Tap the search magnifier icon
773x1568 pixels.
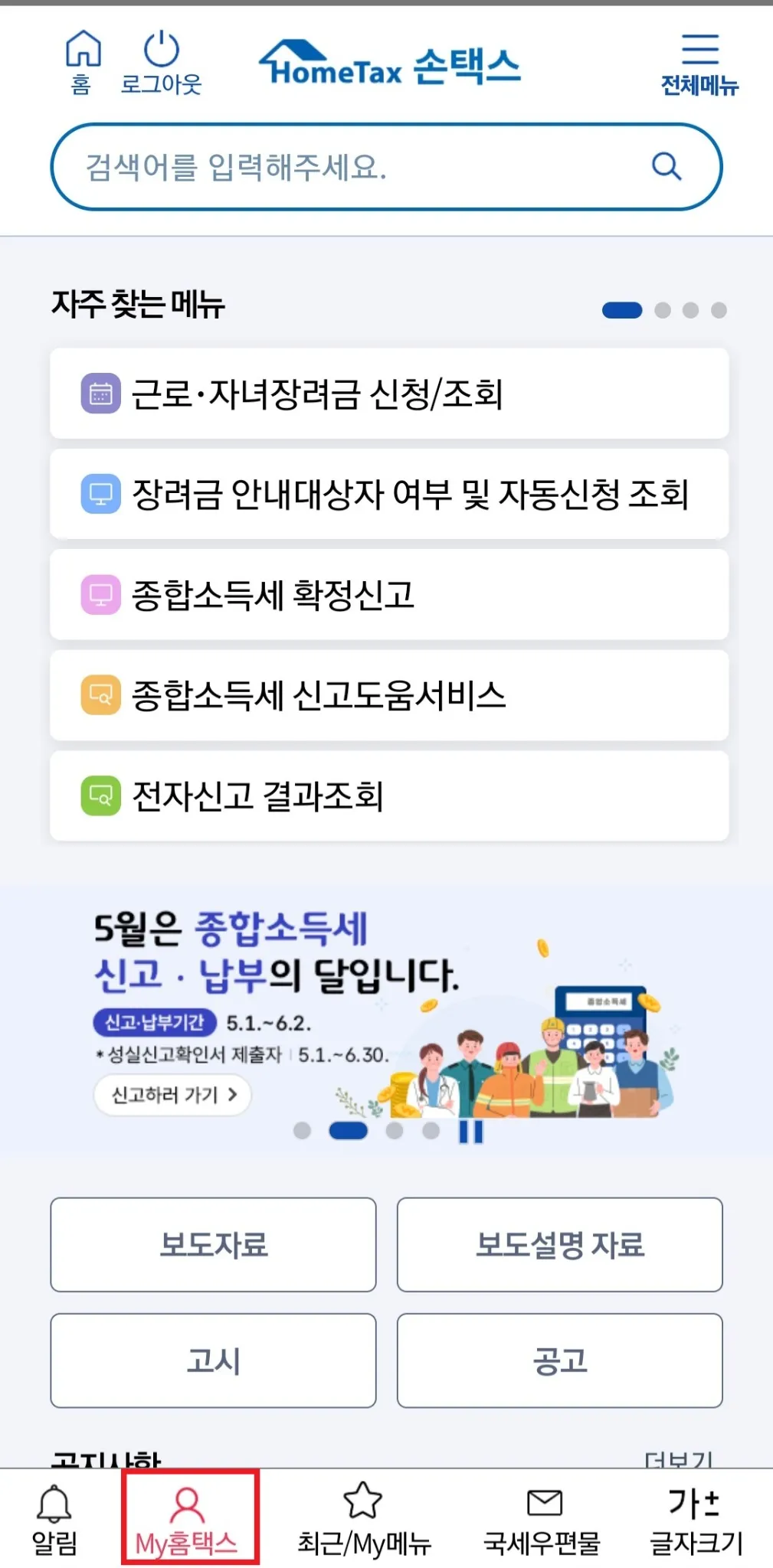[x=667, y=166]
